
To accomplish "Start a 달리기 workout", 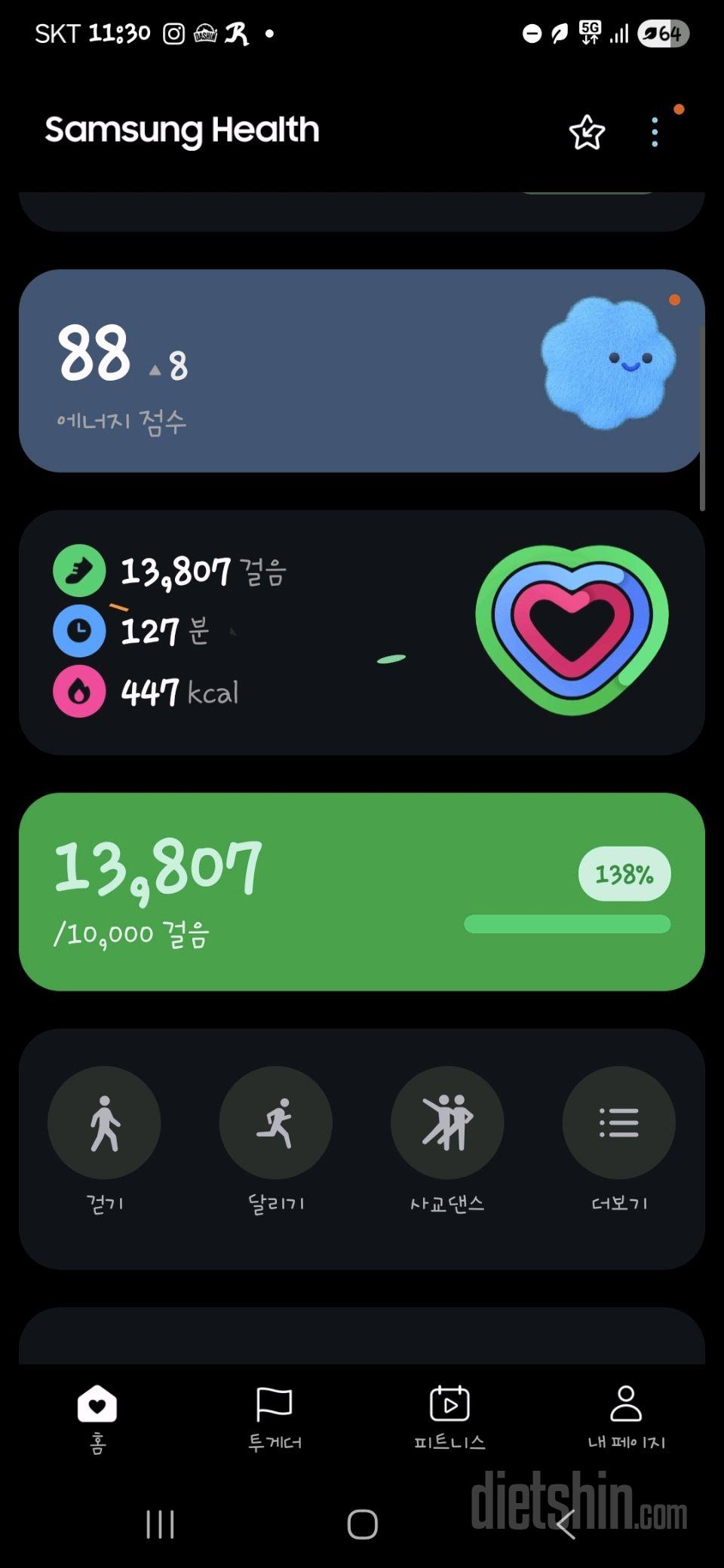I will coord(275,1123).
